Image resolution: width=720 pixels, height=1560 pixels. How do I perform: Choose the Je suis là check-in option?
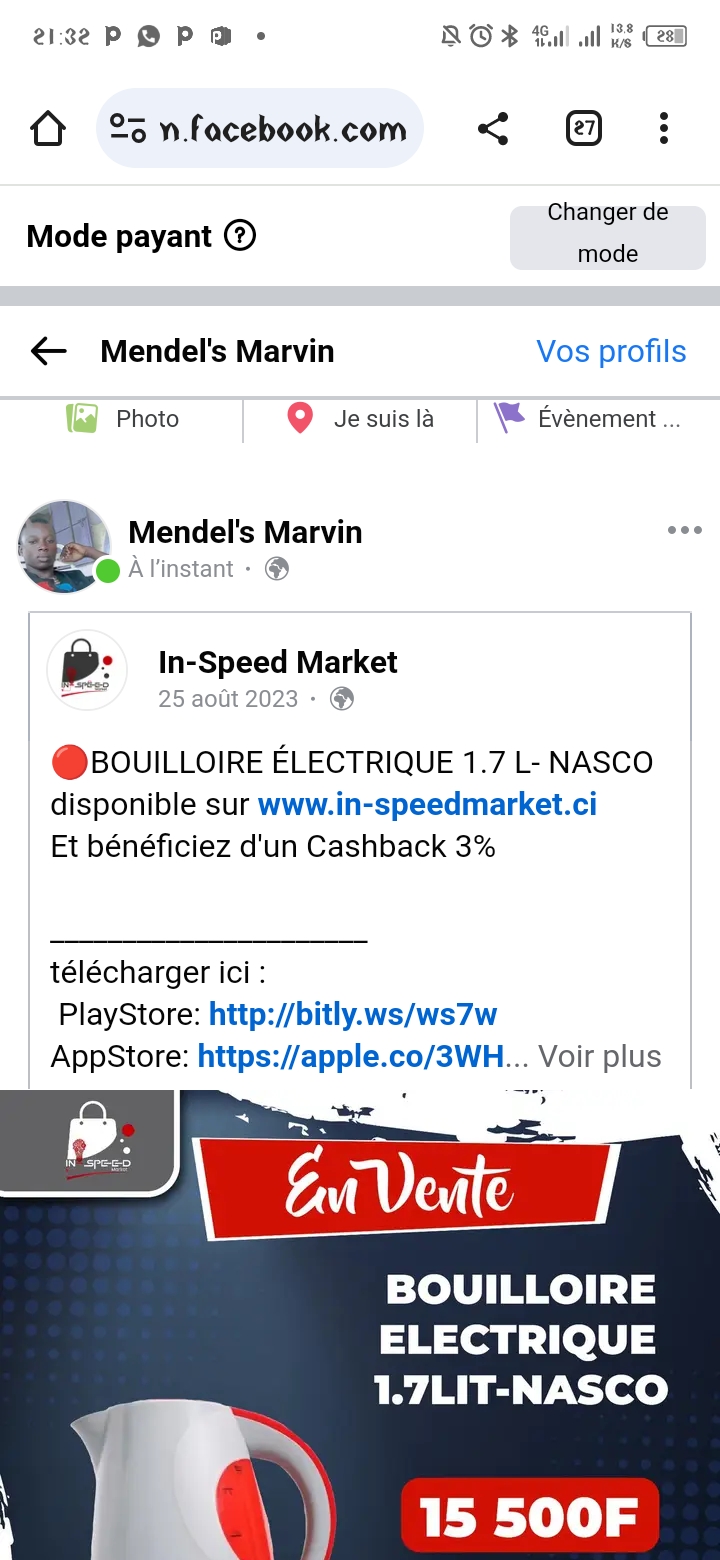[x=360, y=419]
